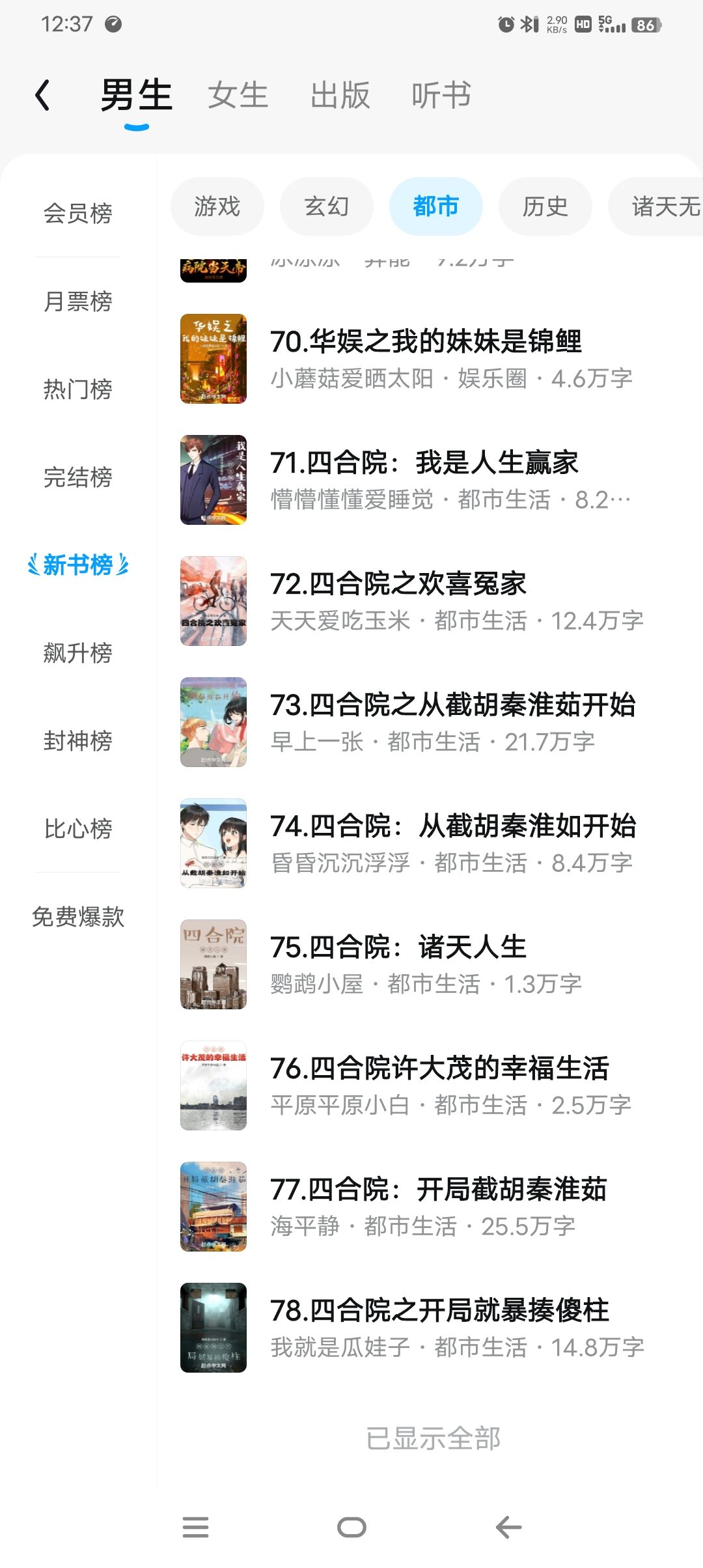This screenshot has height=1568, width=703.
Task: Open the 免费爆款 list
Action: pyautogui.click(x=77, y=916)
